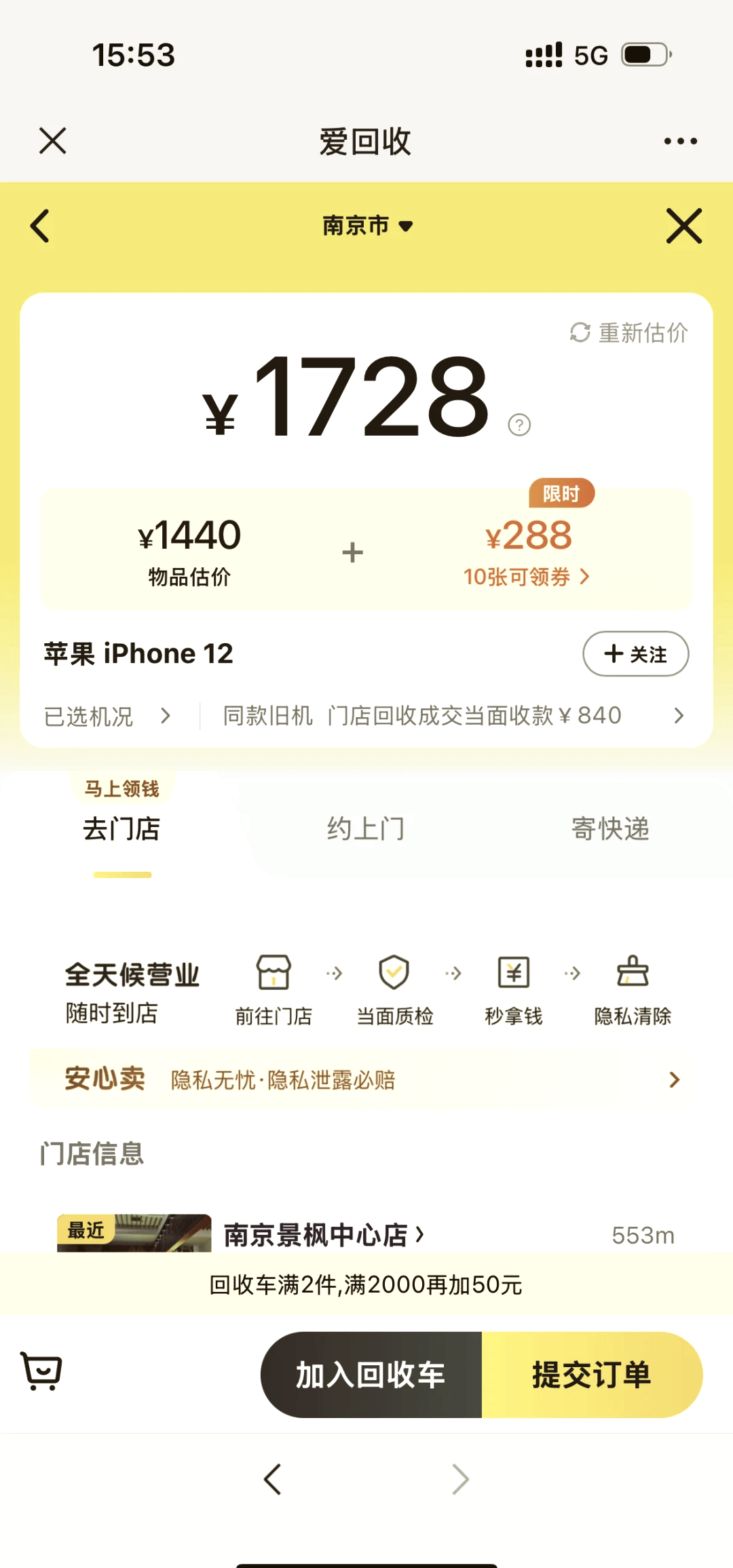Screen dimensions: 733x1568
Task: Close the 爱回收 mini program
Action: click(52, 141)
